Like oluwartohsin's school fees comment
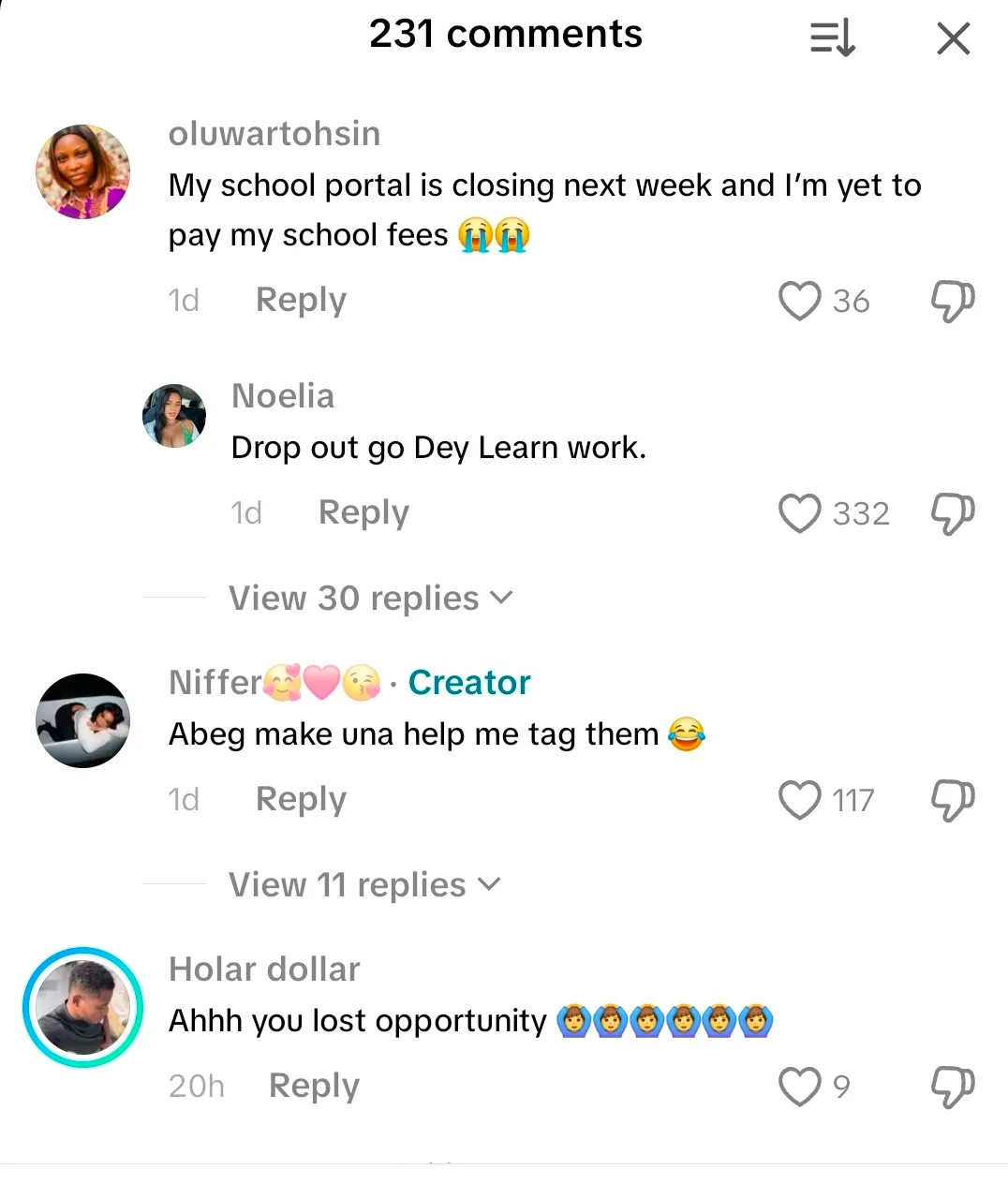 [799, 301]
